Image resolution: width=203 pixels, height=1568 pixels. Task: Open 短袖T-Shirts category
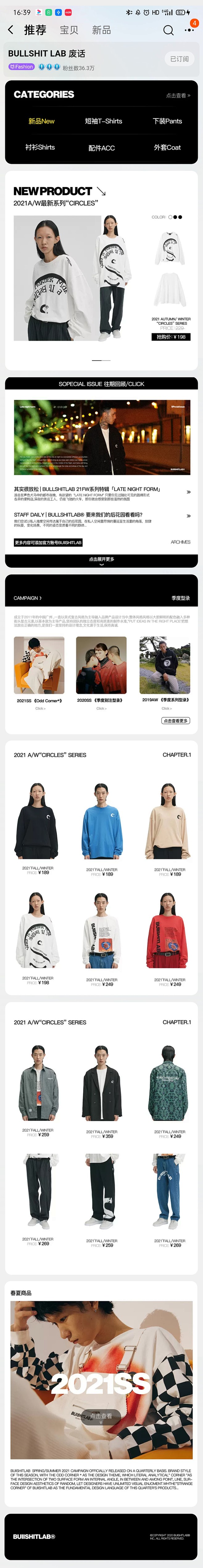click(x=103, y=121)
